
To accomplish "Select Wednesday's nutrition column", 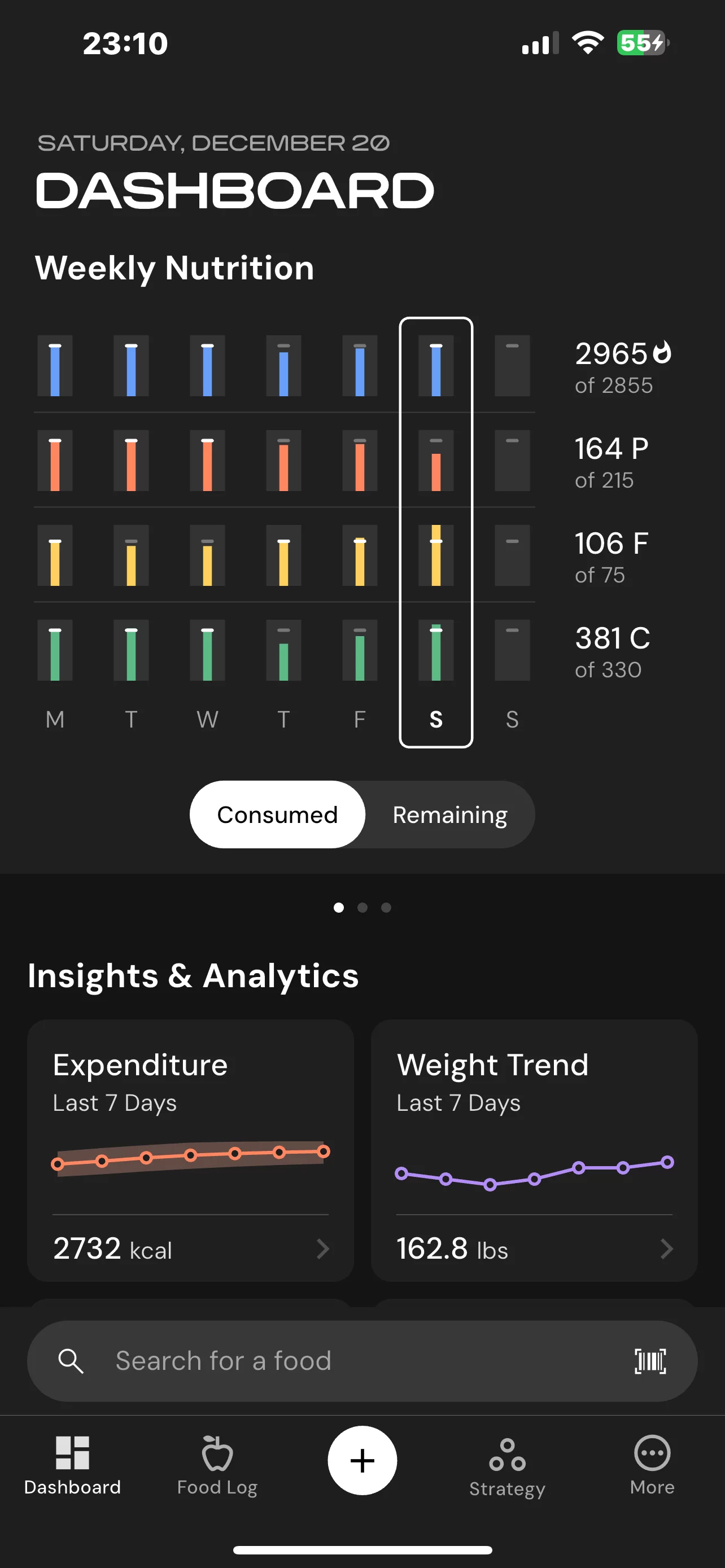I will tap(208, 529).
